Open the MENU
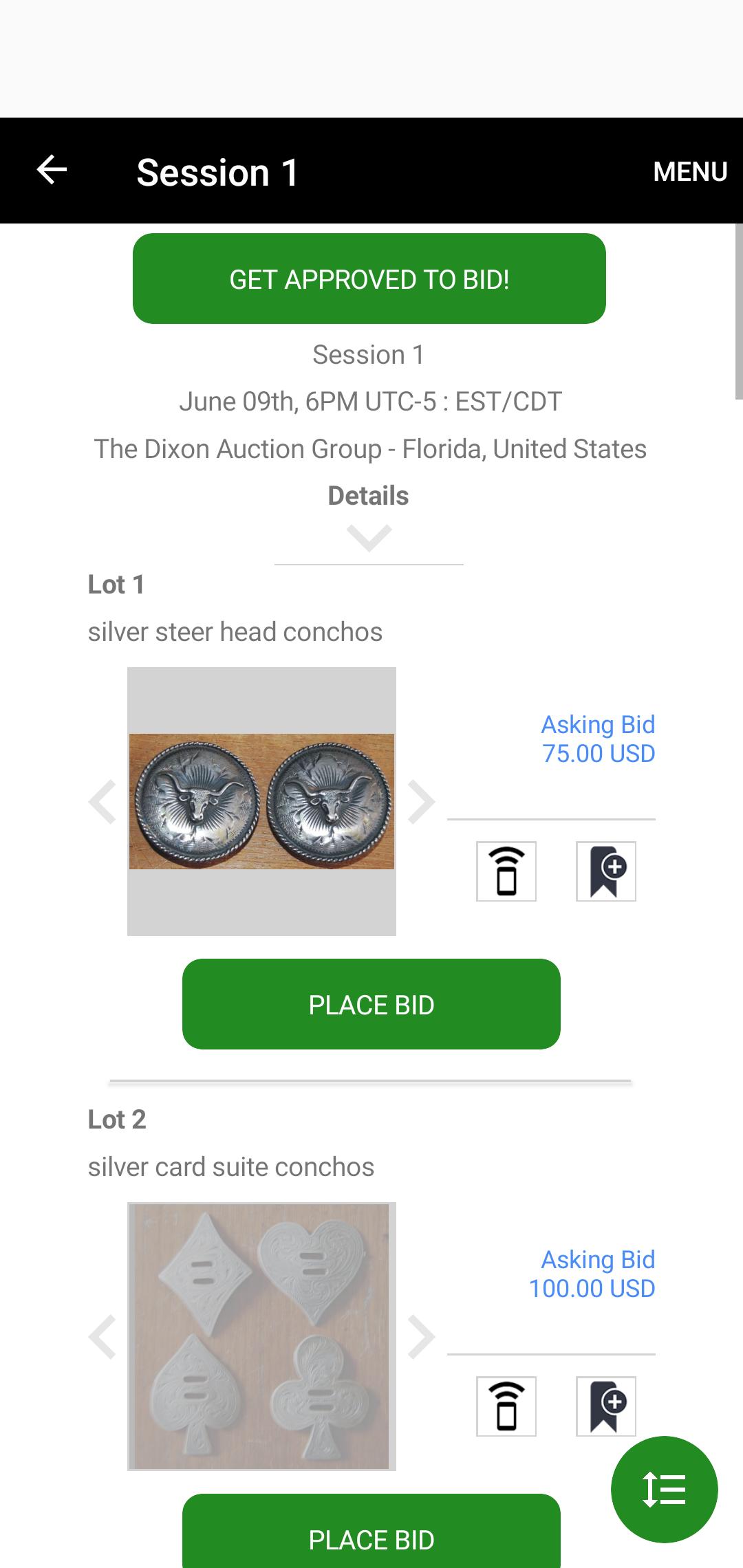The height and width of the screenshot is (1568, 743). [690, 171]
